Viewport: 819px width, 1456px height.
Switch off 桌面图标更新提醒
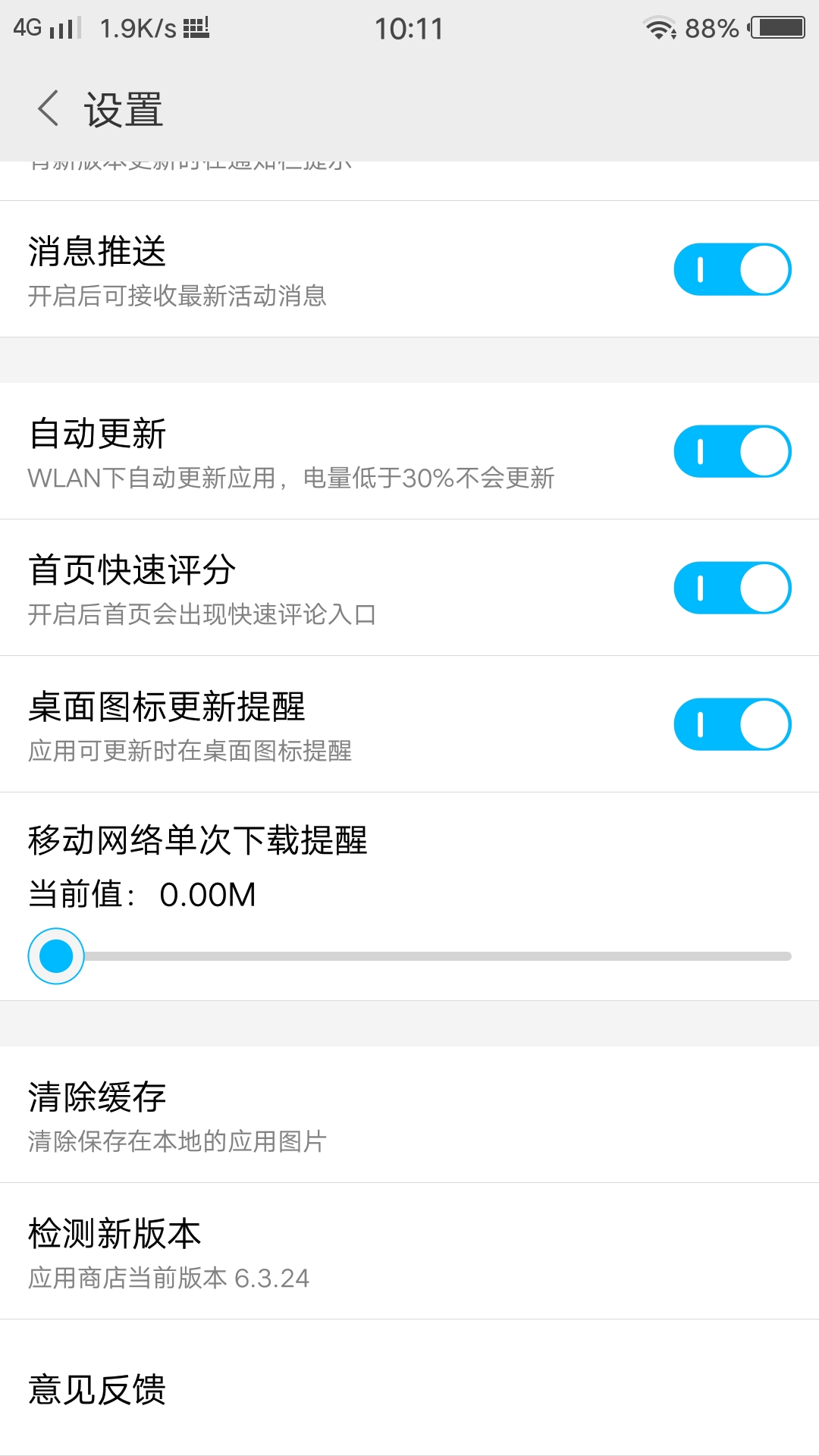point(732,724)
